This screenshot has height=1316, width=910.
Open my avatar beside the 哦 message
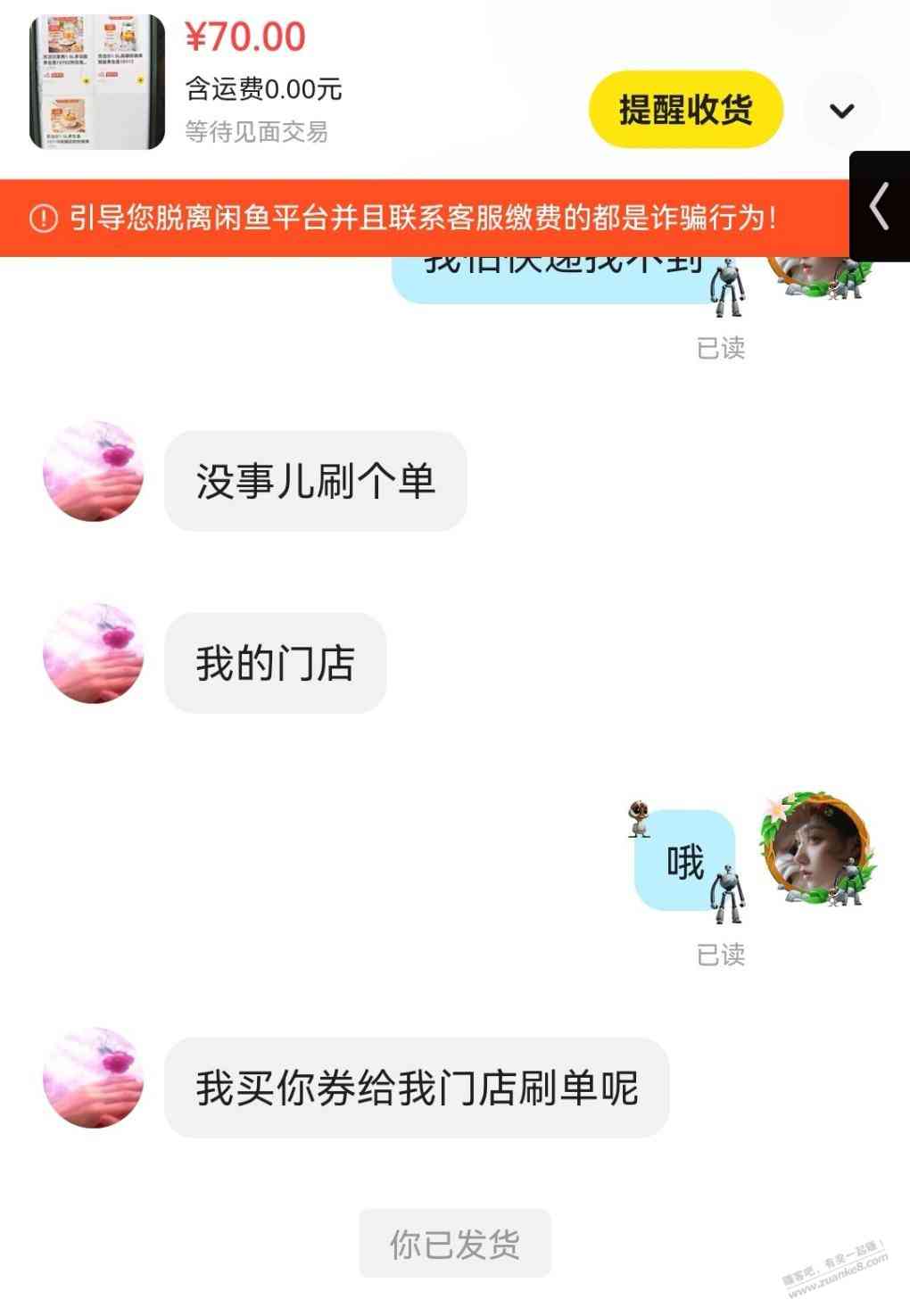pos(815,848)
